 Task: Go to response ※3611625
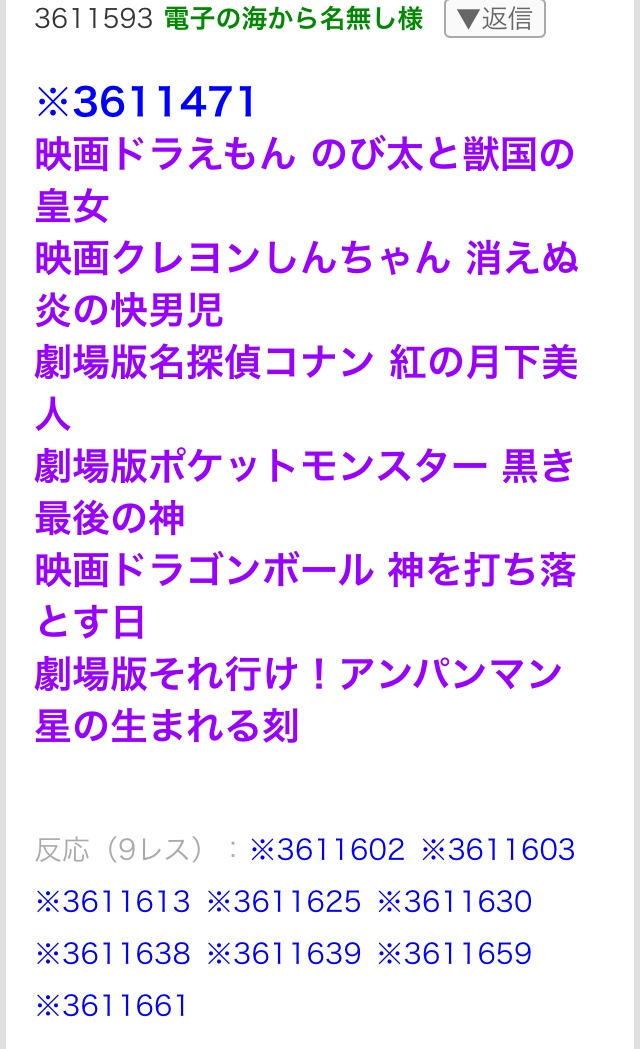[283, 902]
